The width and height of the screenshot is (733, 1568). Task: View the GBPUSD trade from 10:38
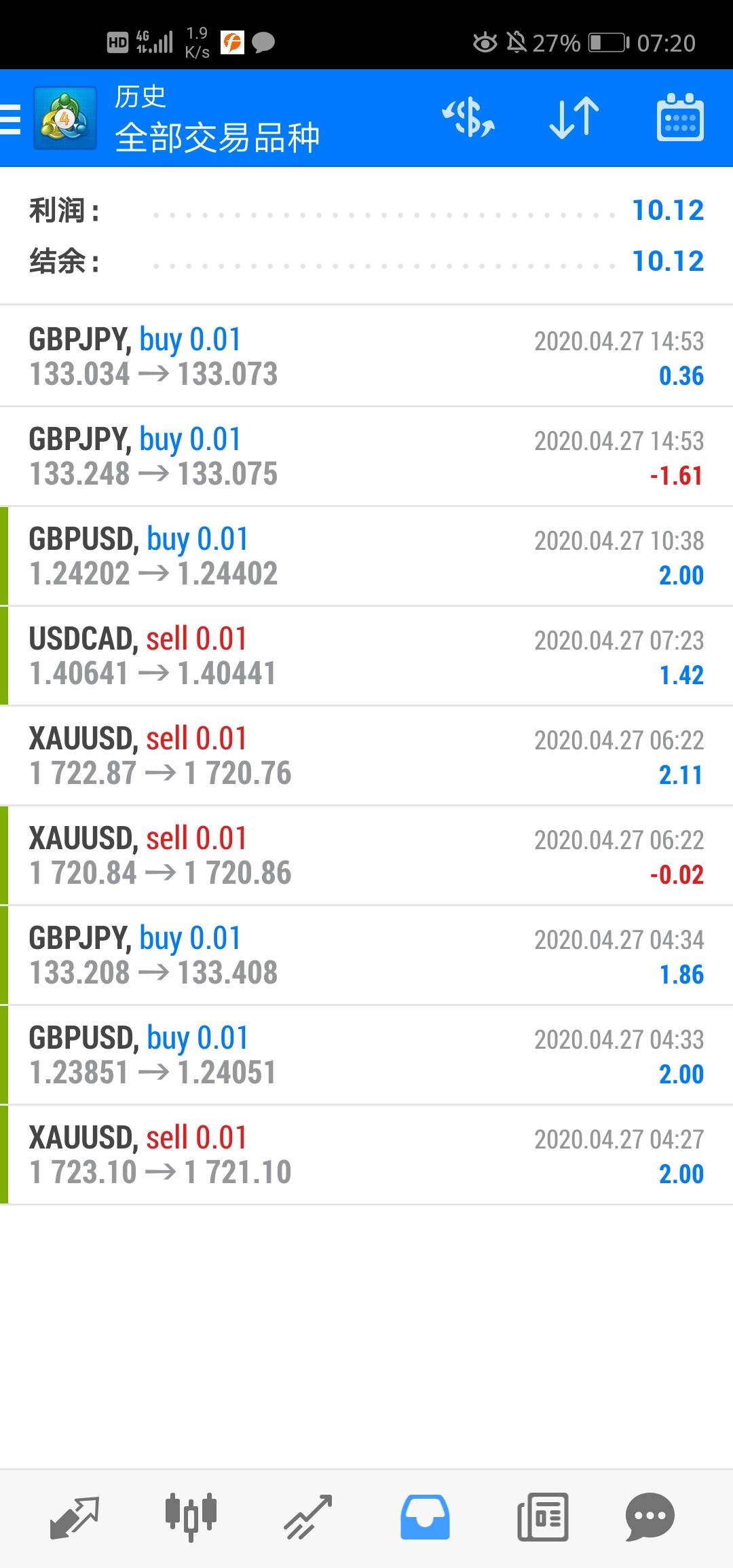tap(366, 556)
